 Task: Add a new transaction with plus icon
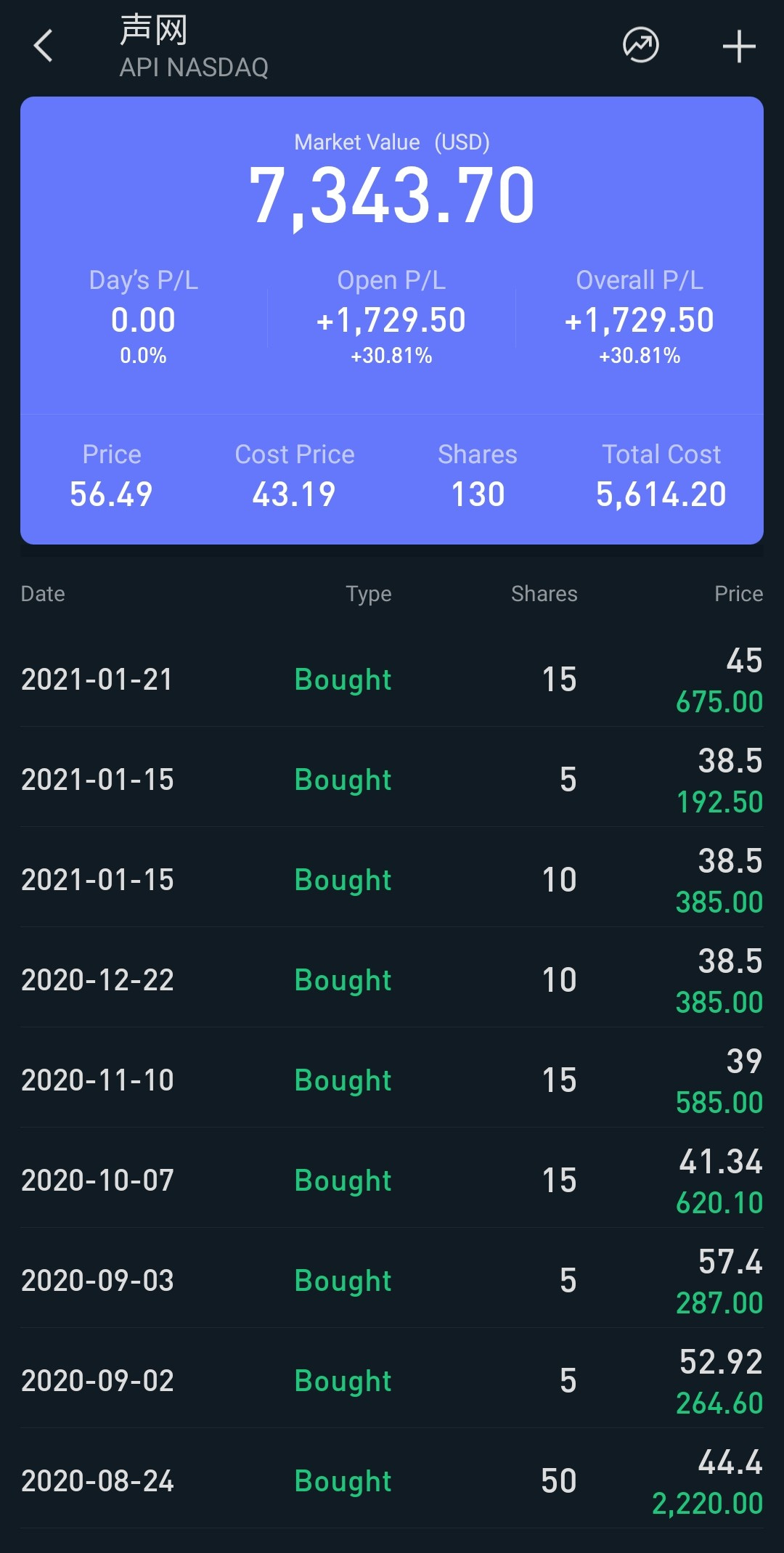pyautogui.click(x=739, y=46)
